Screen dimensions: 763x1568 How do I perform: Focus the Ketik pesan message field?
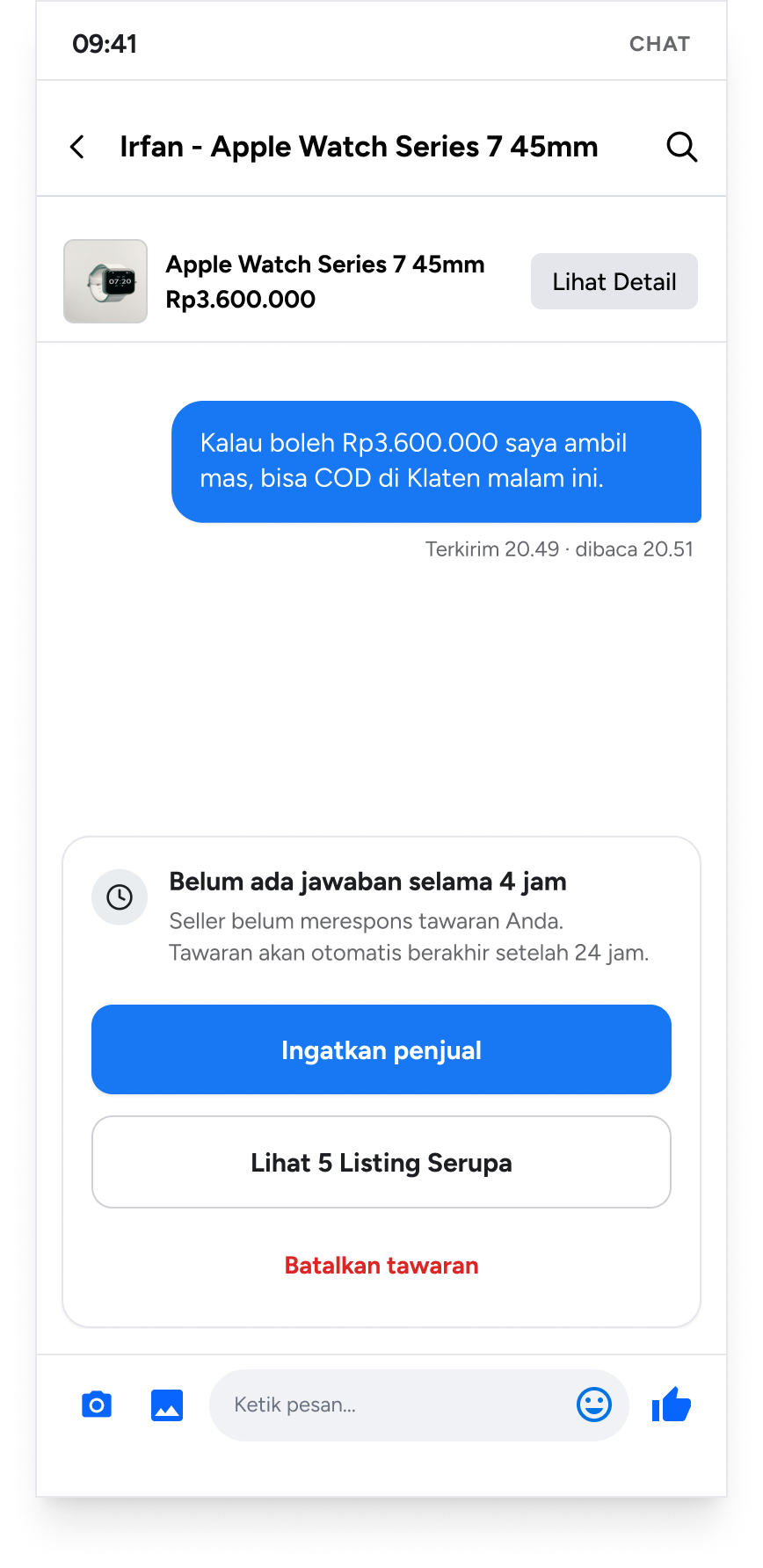coord(392,1405)
